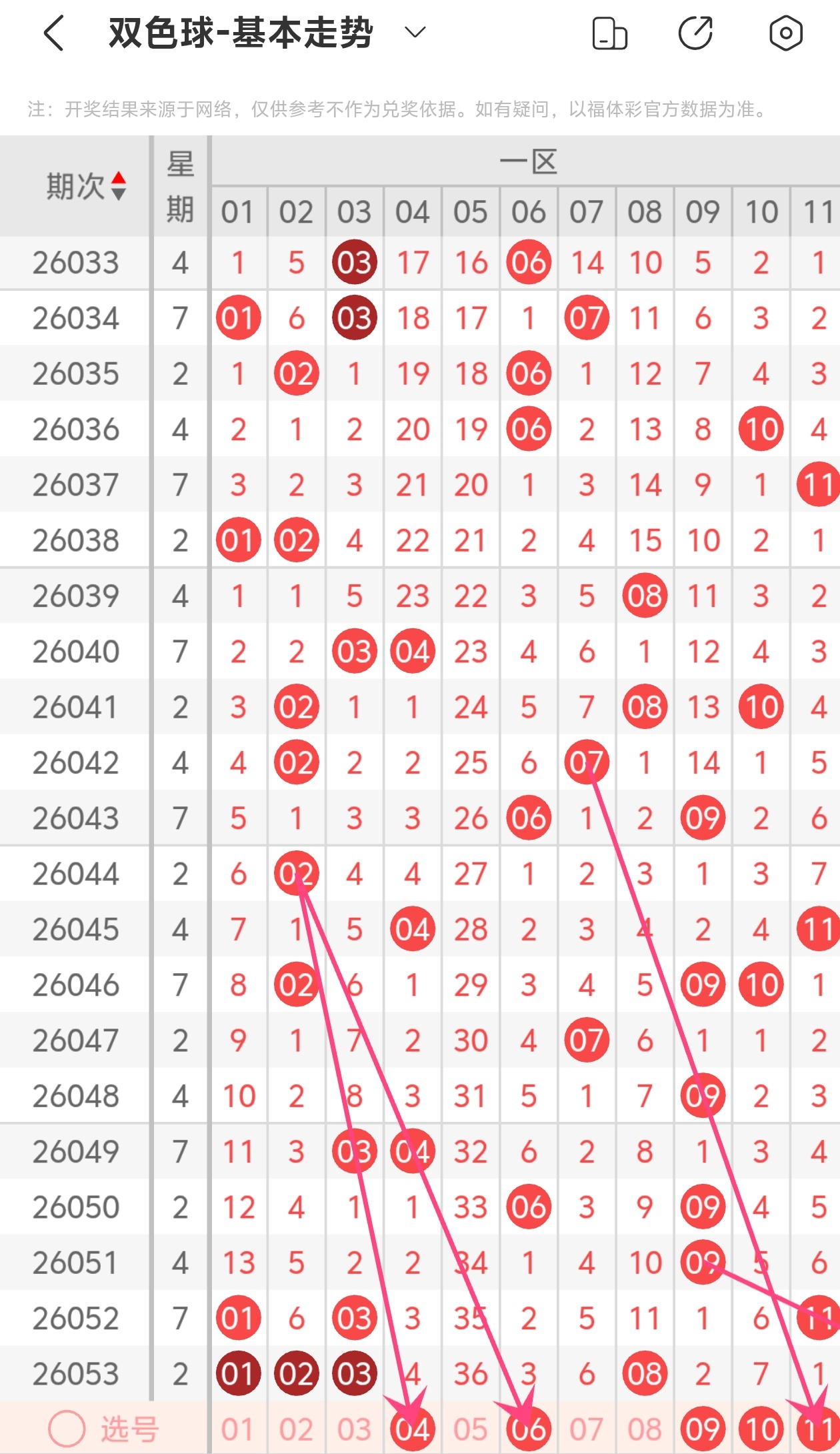Select number 05 in the 选号 row
This screenshot has height=1454, width=840.
point(471,1429)
